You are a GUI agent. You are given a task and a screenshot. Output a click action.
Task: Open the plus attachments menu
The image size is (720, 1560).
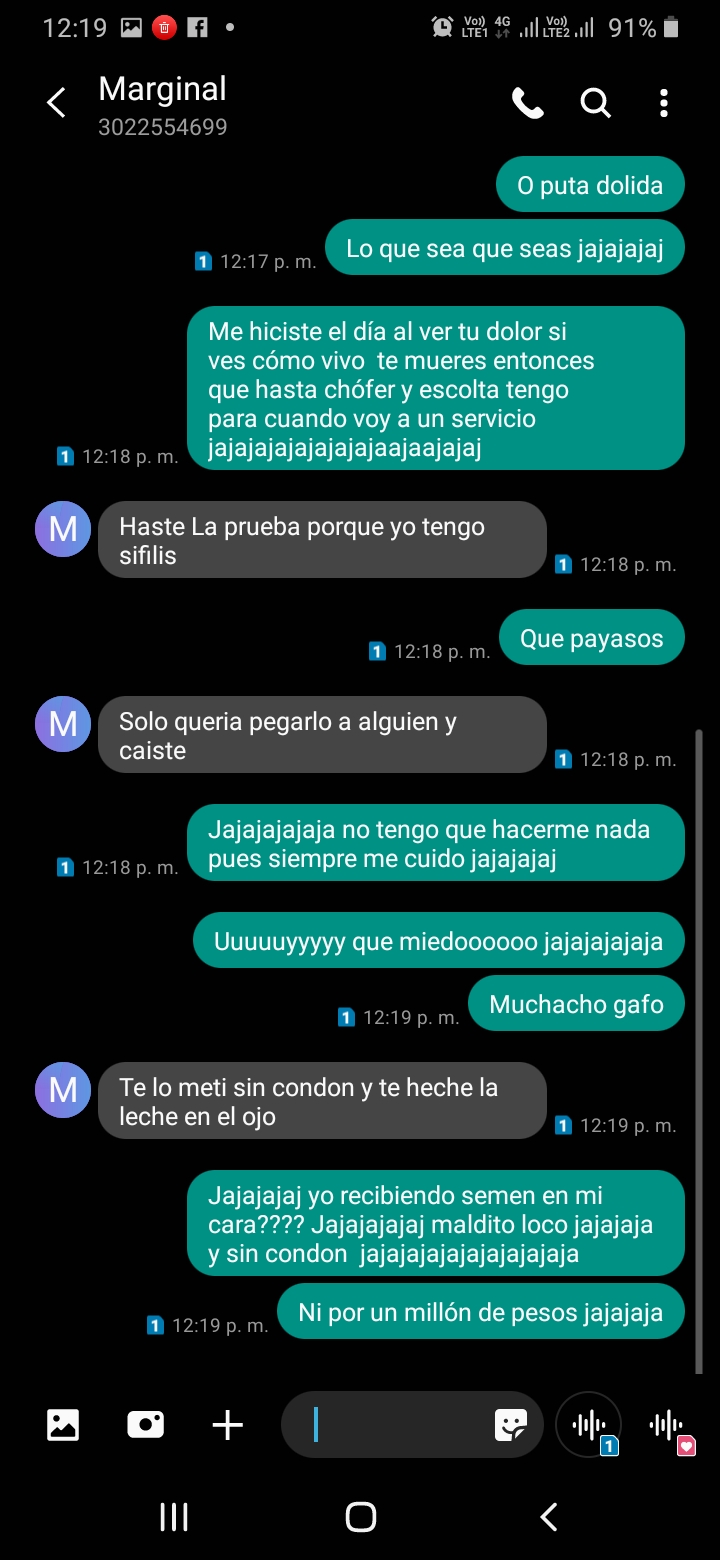coord(228,1424)
